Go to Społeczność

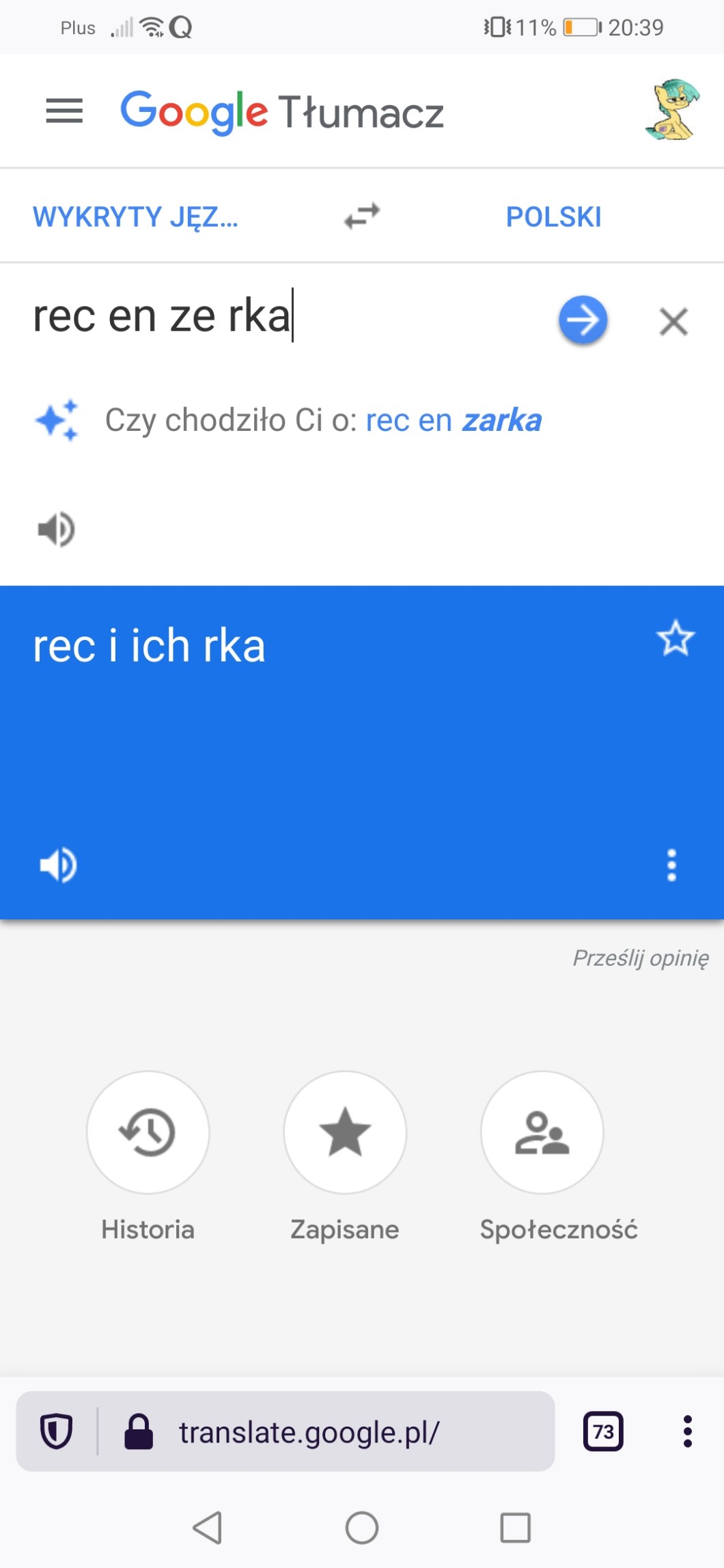[x=542, y=1132]
